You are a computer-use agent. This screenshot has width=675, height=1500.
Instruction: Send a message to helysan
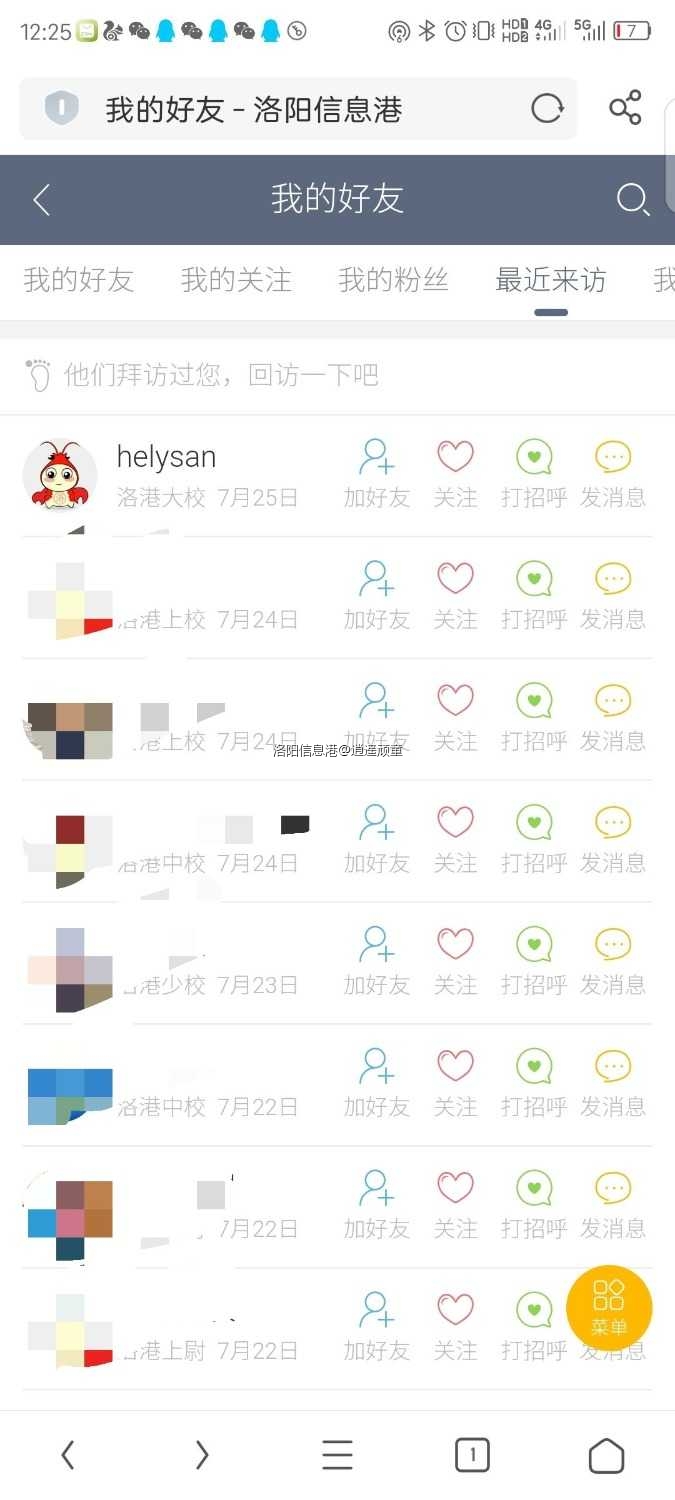click(x=613, y=474)
